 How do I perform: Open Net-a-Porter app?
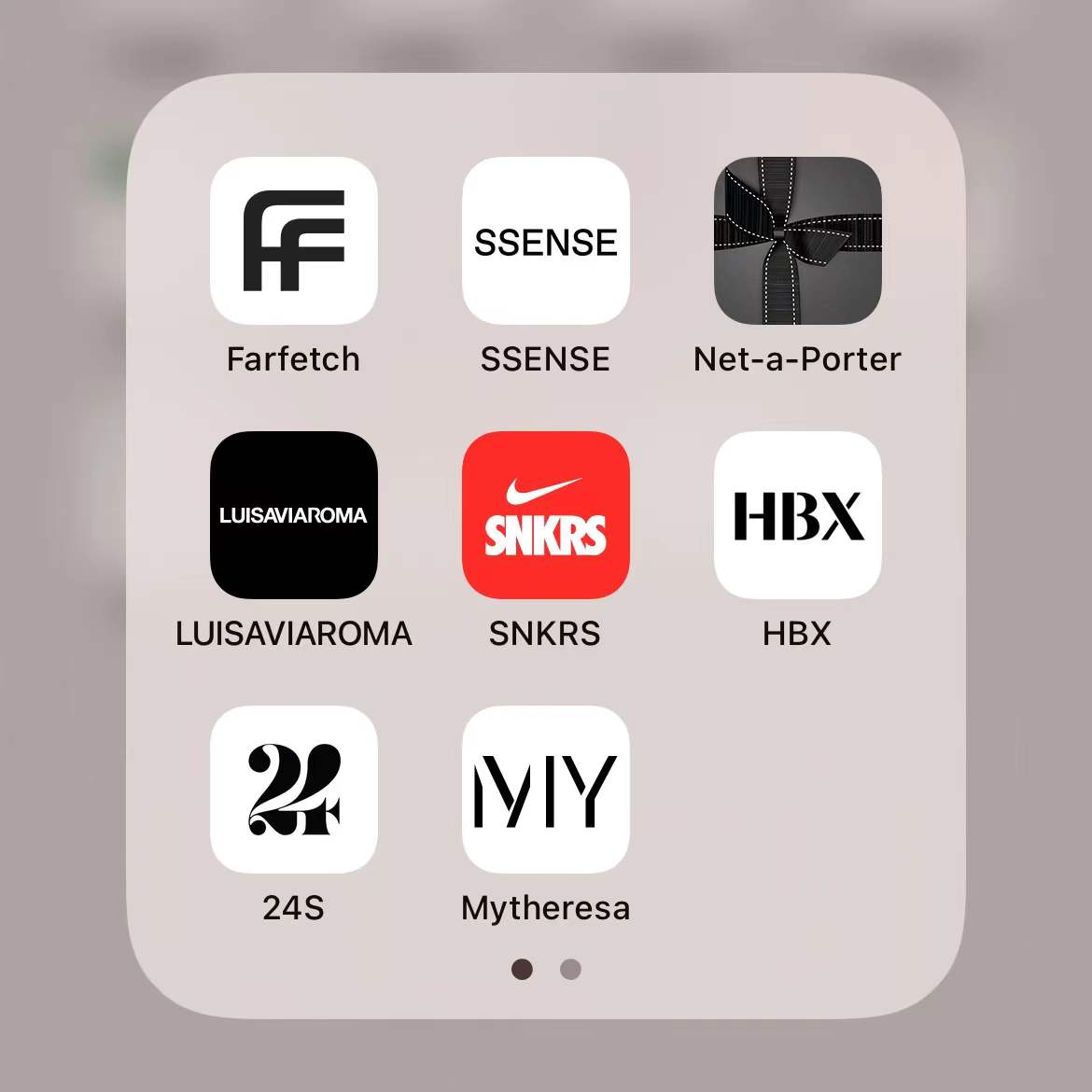point(797,241)
